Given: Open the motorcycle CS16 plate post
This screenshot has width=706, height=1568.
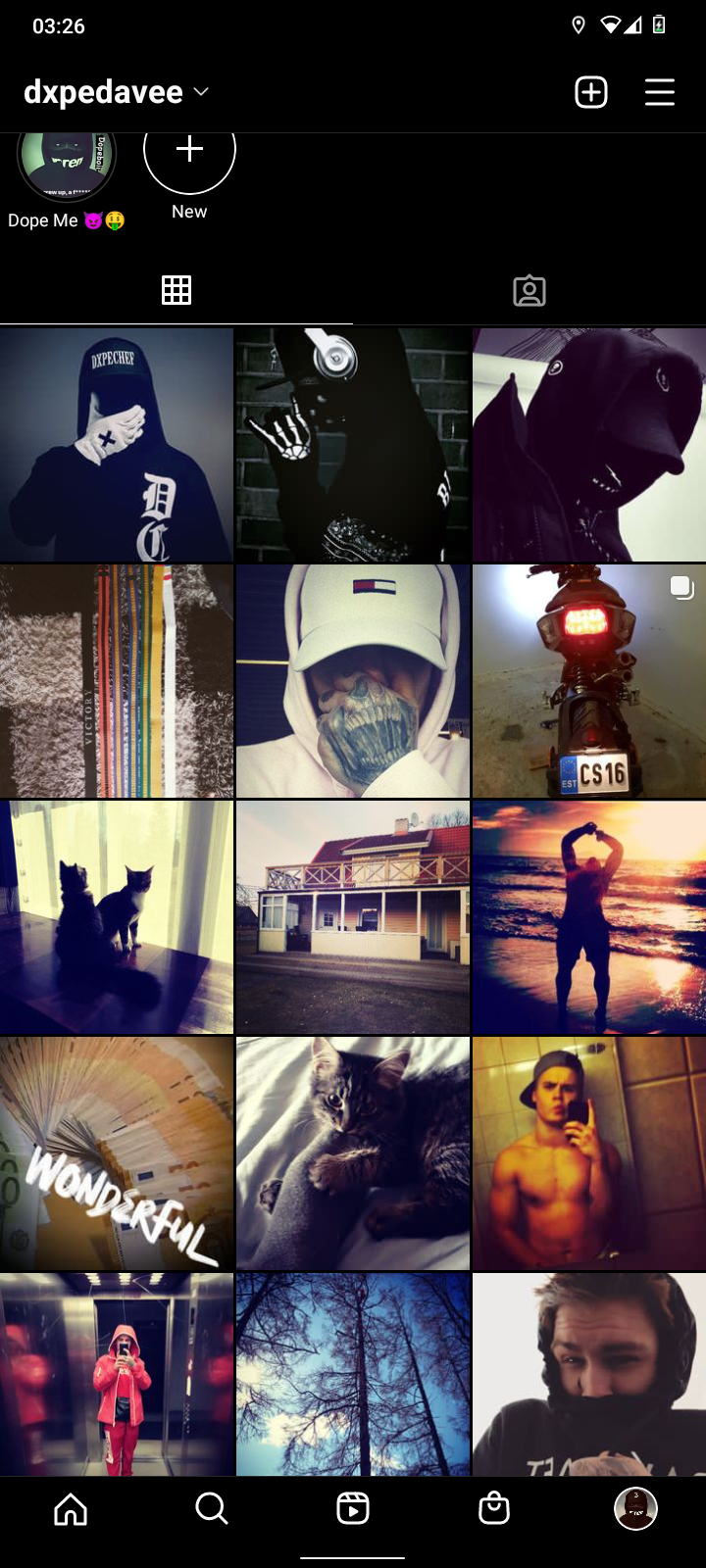Looking at the screenshot, I should 589,681.
